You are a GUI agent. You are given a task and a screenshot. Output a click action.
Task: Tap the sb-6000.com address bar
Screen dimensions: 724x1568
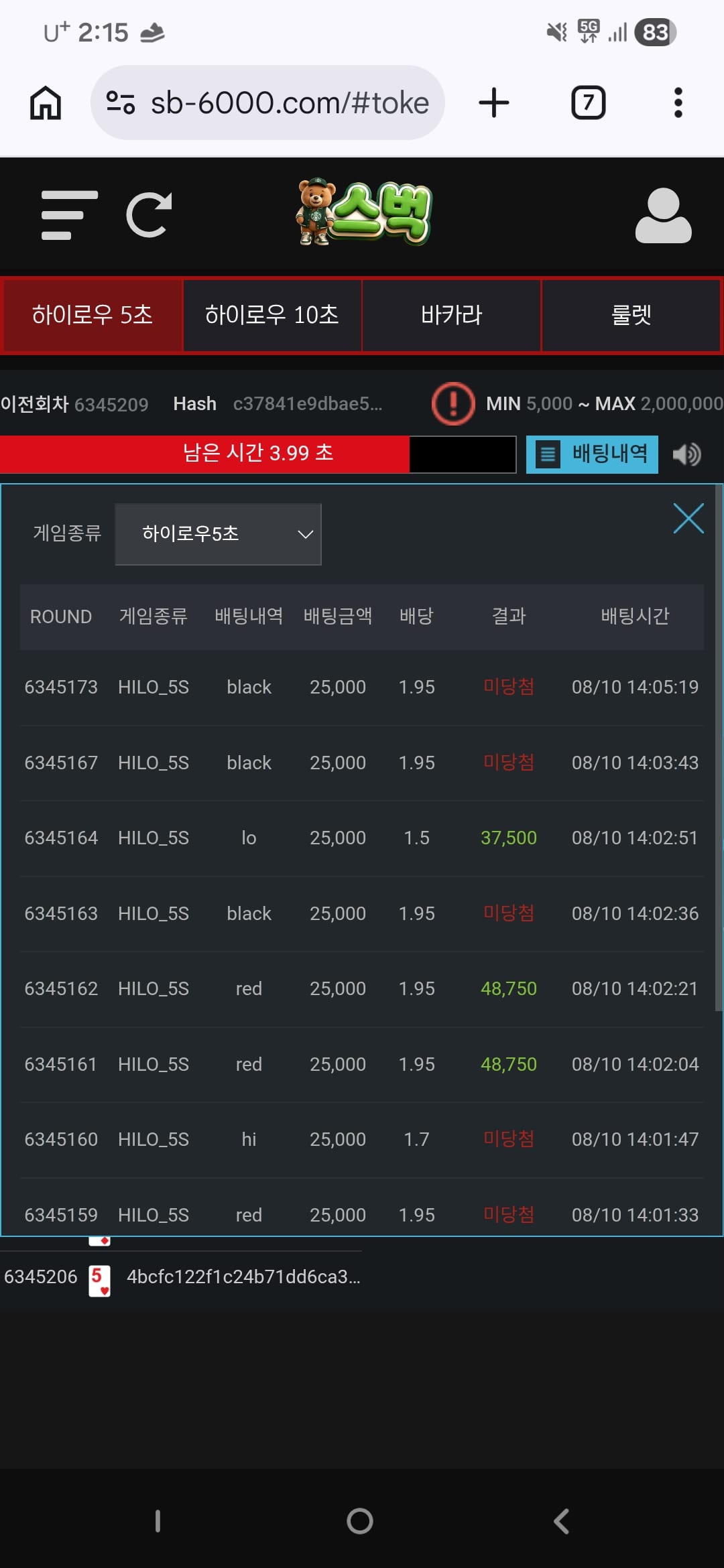pos(267,103)
